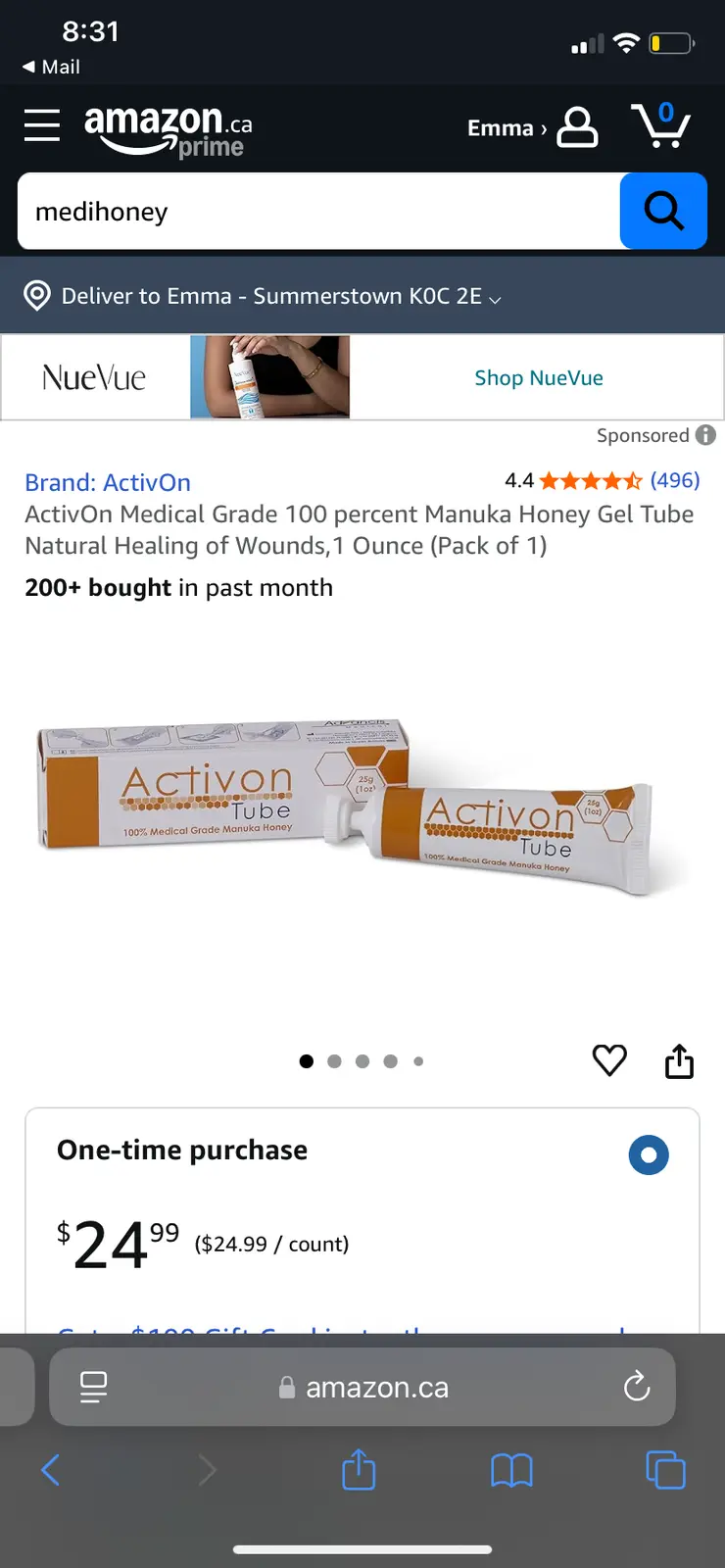Open the Safari page format menu
Viewport: 725px width, 1568px height.
click(x=94, y=1387)
